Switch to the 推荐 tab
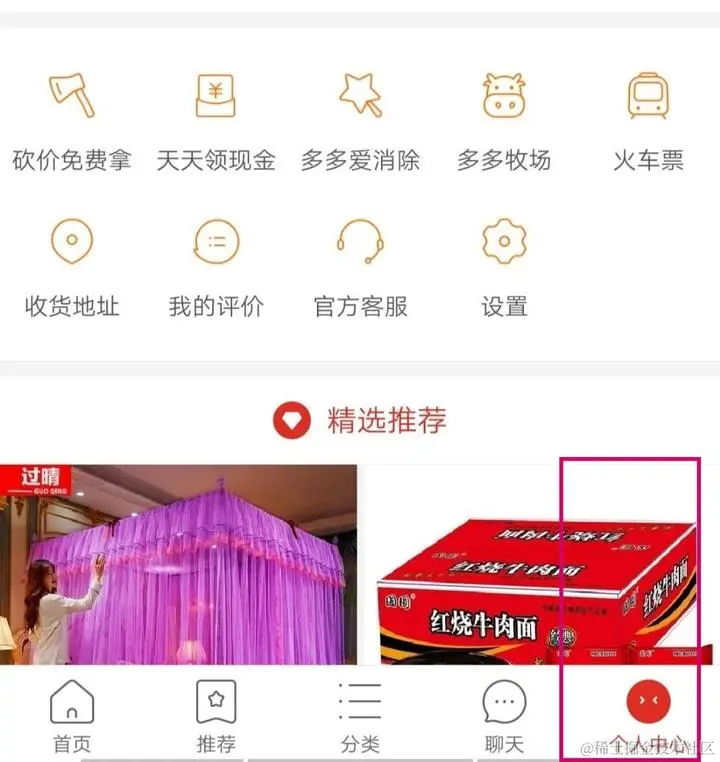The image size is (720, 762). pyautogui.click(x=216, y=716)
